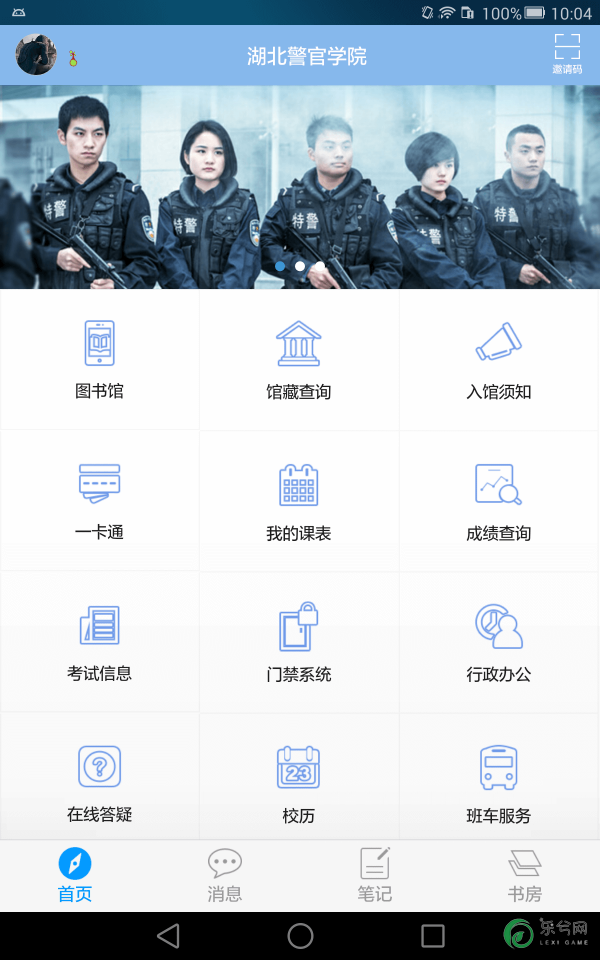Image resolution: width=600 pixels, height=960 pixels.
Task: Switch to the 书房 tab
Action: pos(525,875)
